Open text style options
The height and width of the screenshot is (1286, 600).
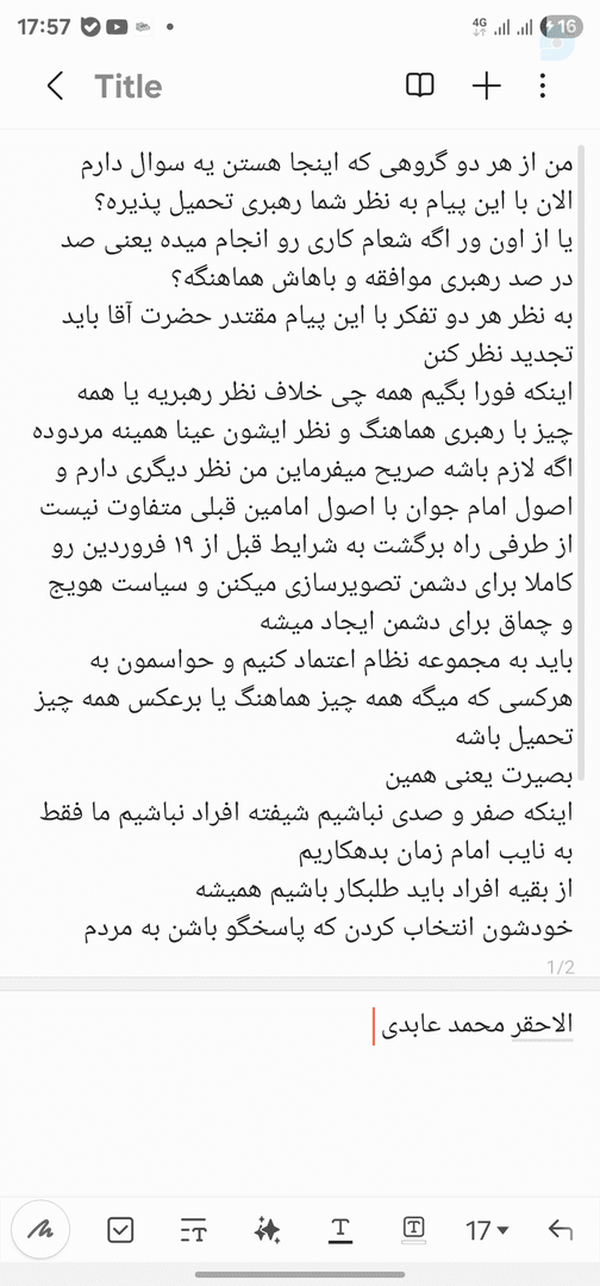click(193, 1231)
